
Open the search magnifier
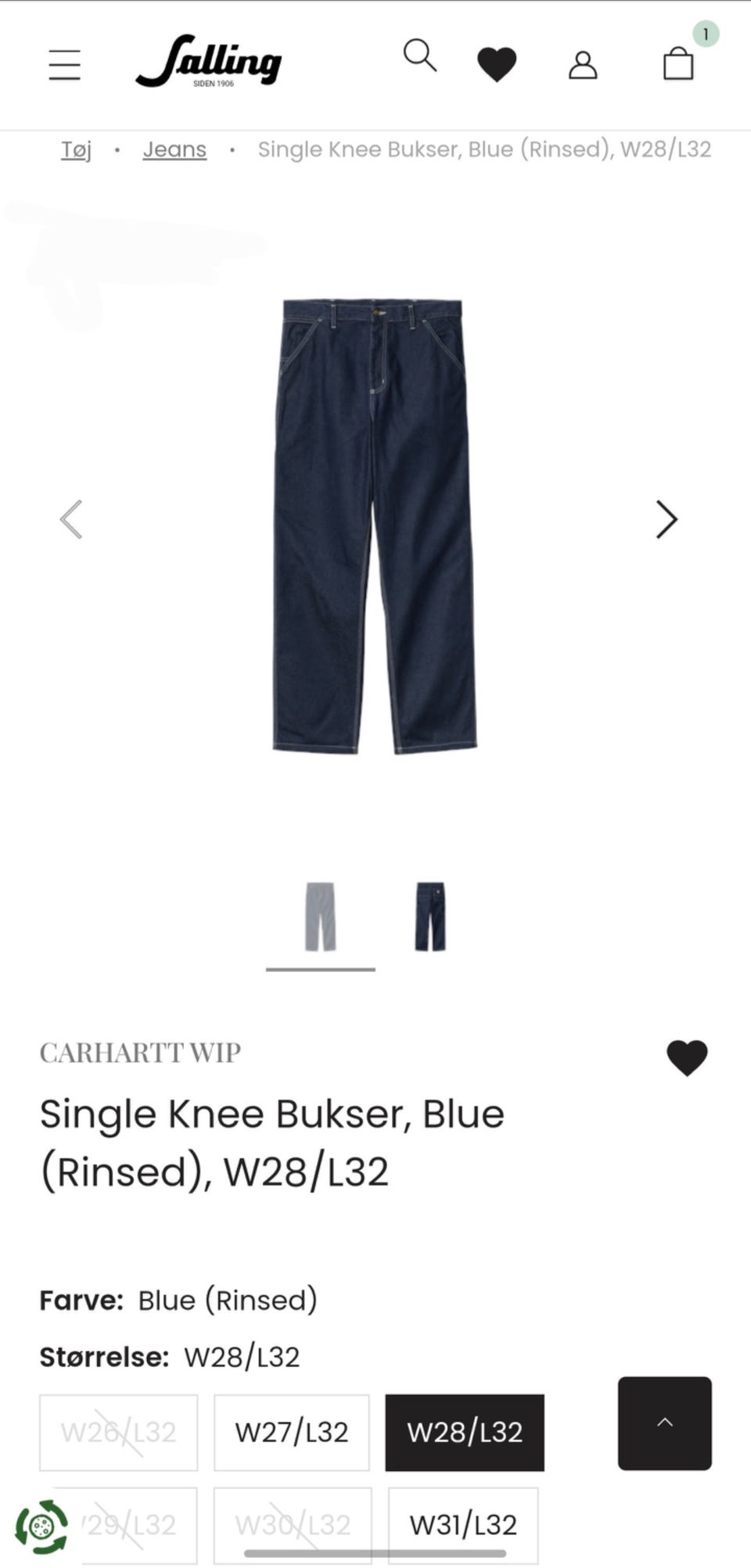tap(419, 56)
